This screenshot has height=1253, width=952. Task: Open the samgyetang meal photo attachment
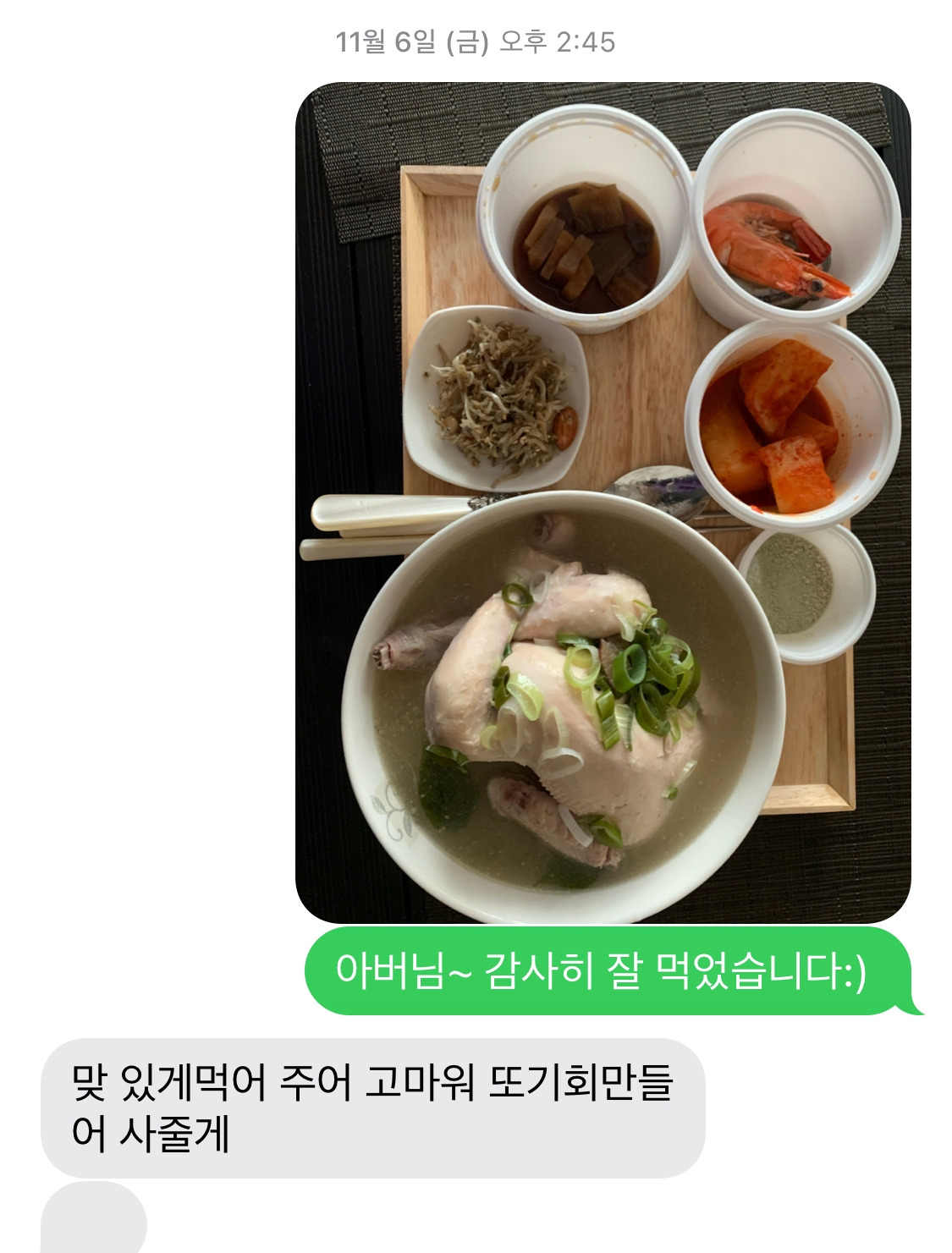(x=603, y=503)
